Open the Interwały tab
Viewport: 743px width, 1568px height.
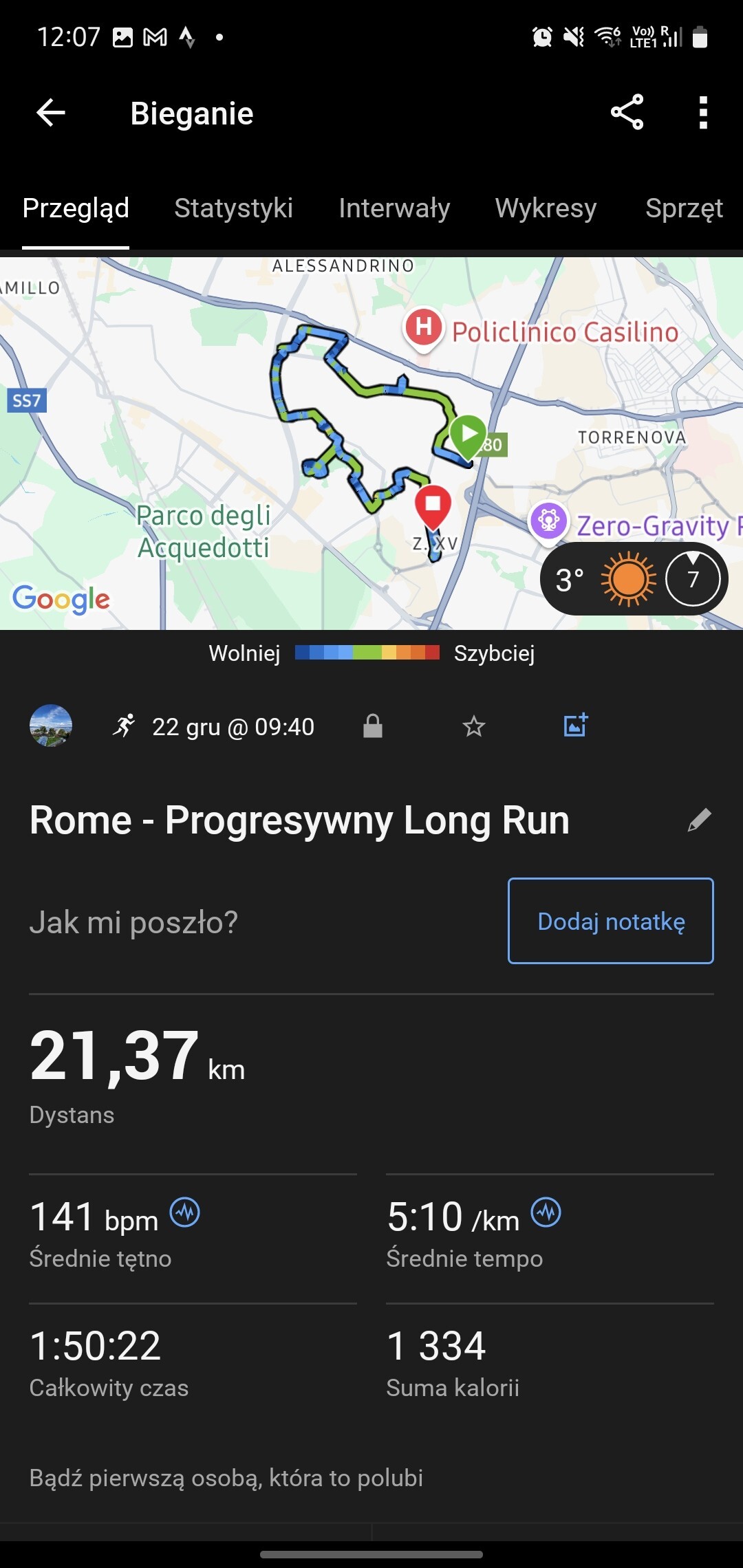pyautogui.click(x=394, y=208)
